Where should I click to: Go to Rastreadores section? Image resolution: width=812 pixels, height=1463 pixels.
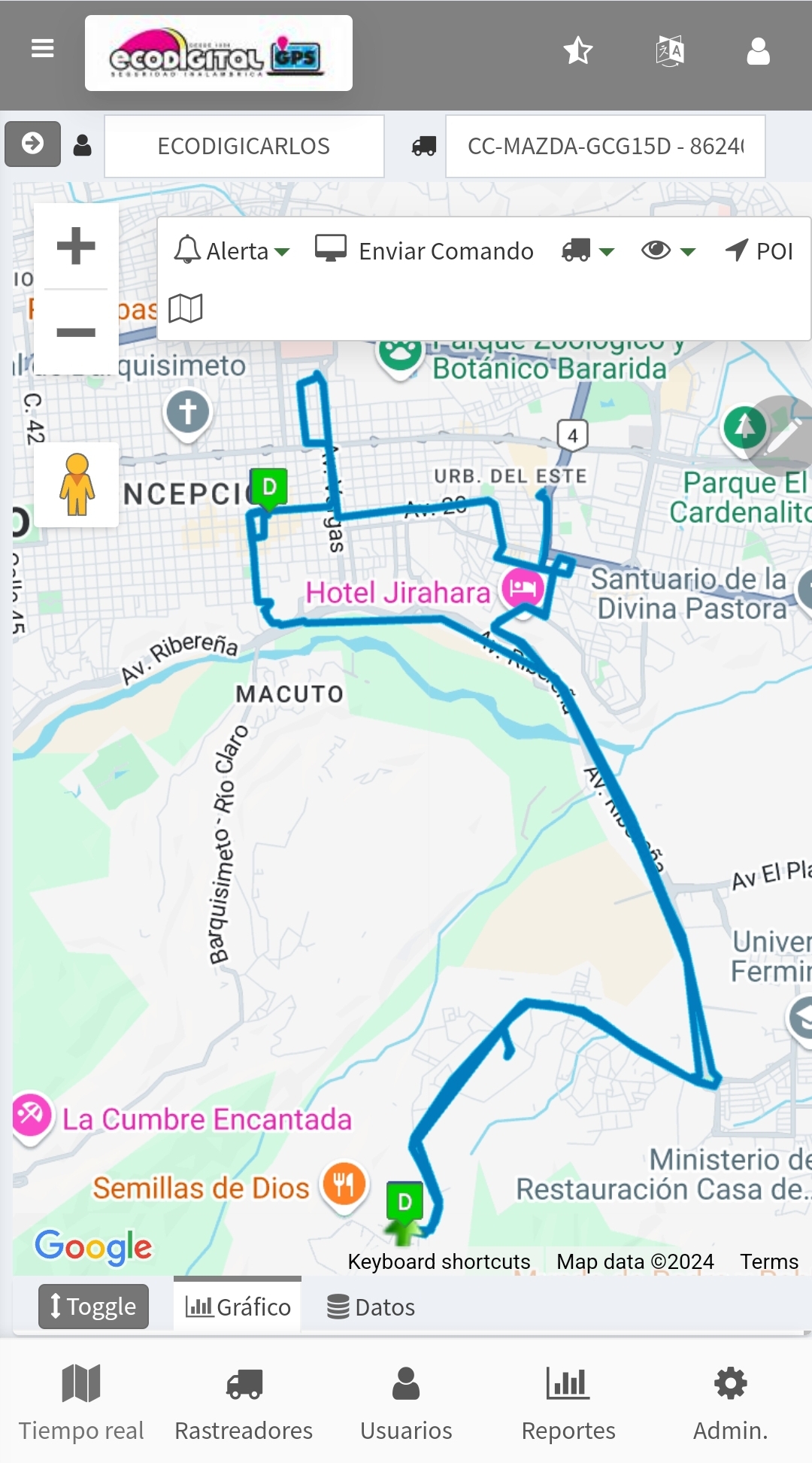point(244,1402)
